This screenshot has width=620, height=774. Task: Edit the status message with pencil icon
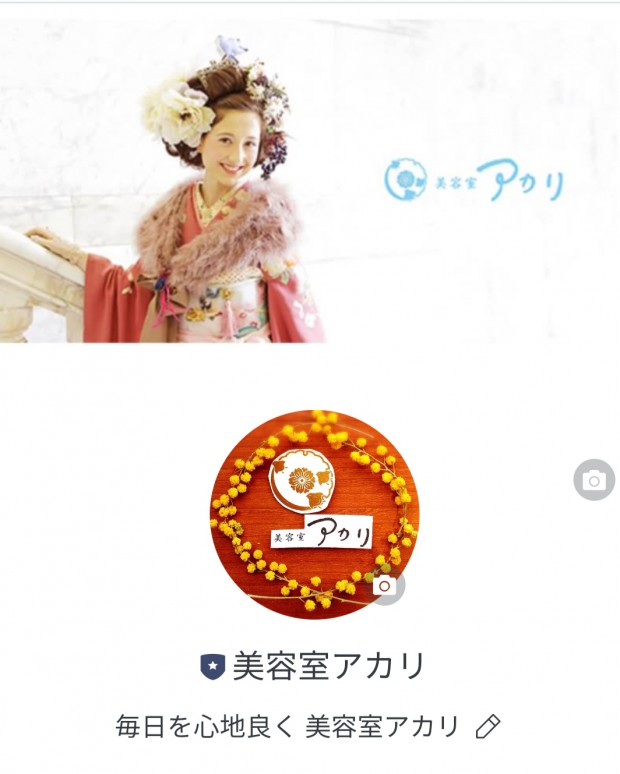(487, 727)
